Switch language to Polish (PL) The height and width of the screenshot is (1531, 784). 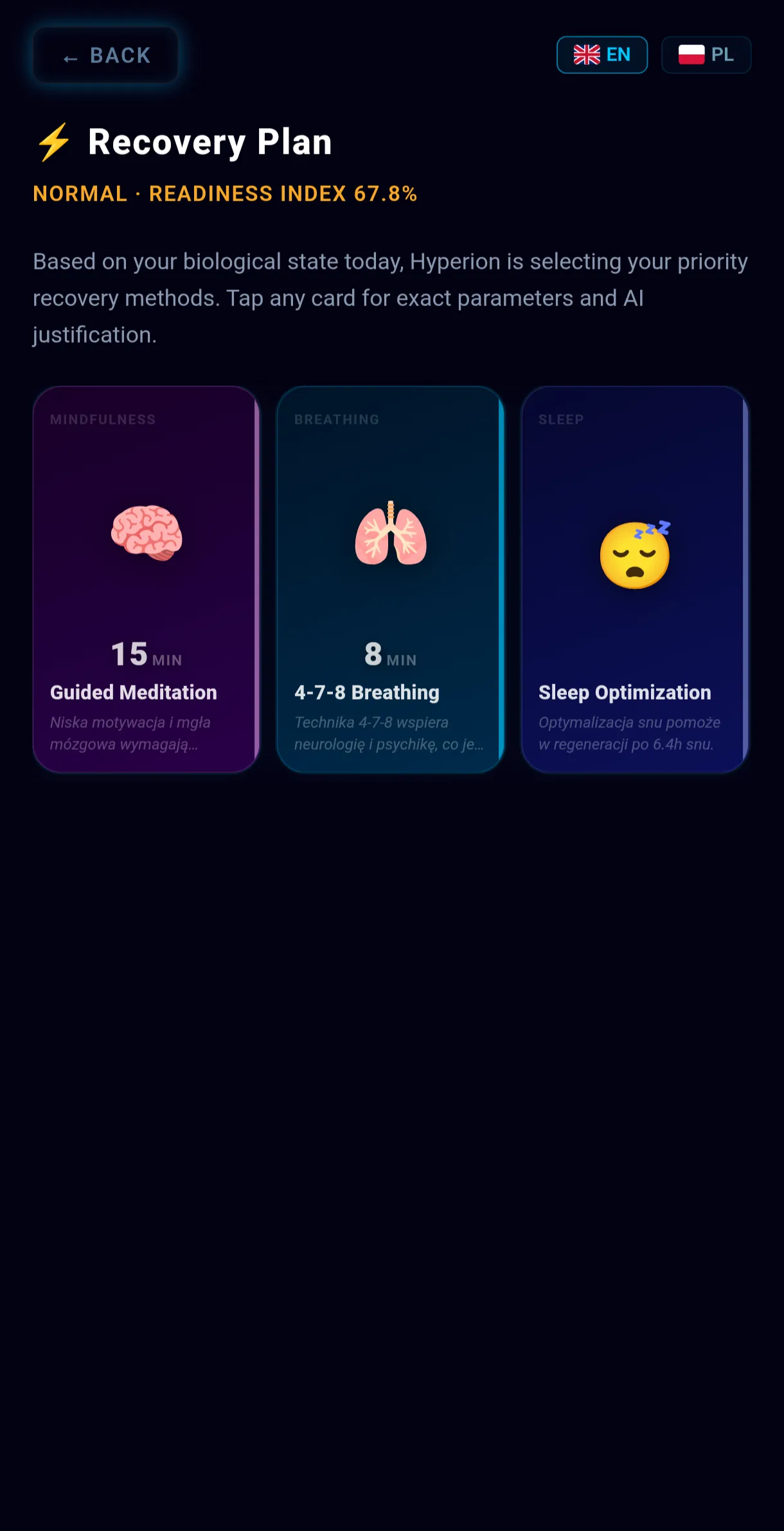point(706,55)
